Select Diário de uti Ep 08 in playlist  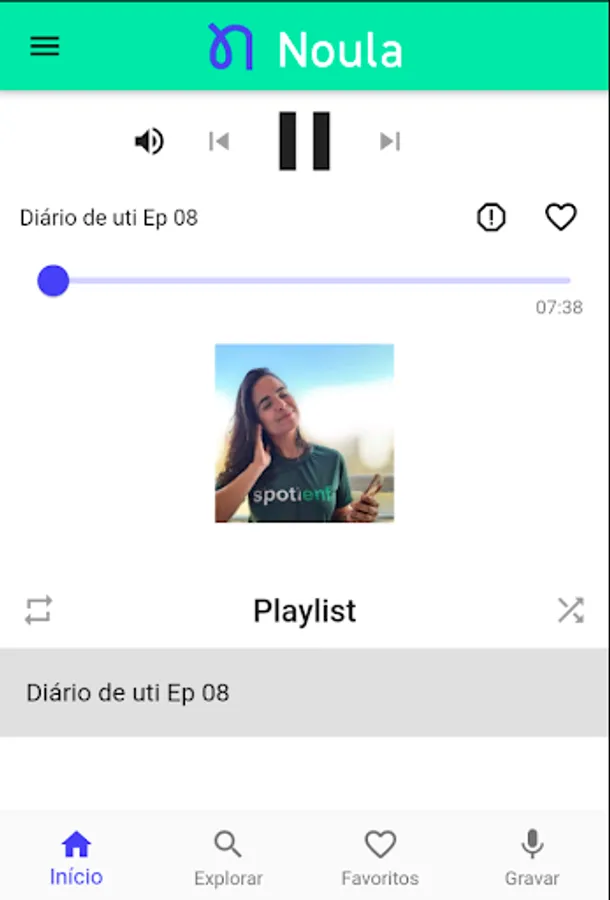tap(304, 692)
